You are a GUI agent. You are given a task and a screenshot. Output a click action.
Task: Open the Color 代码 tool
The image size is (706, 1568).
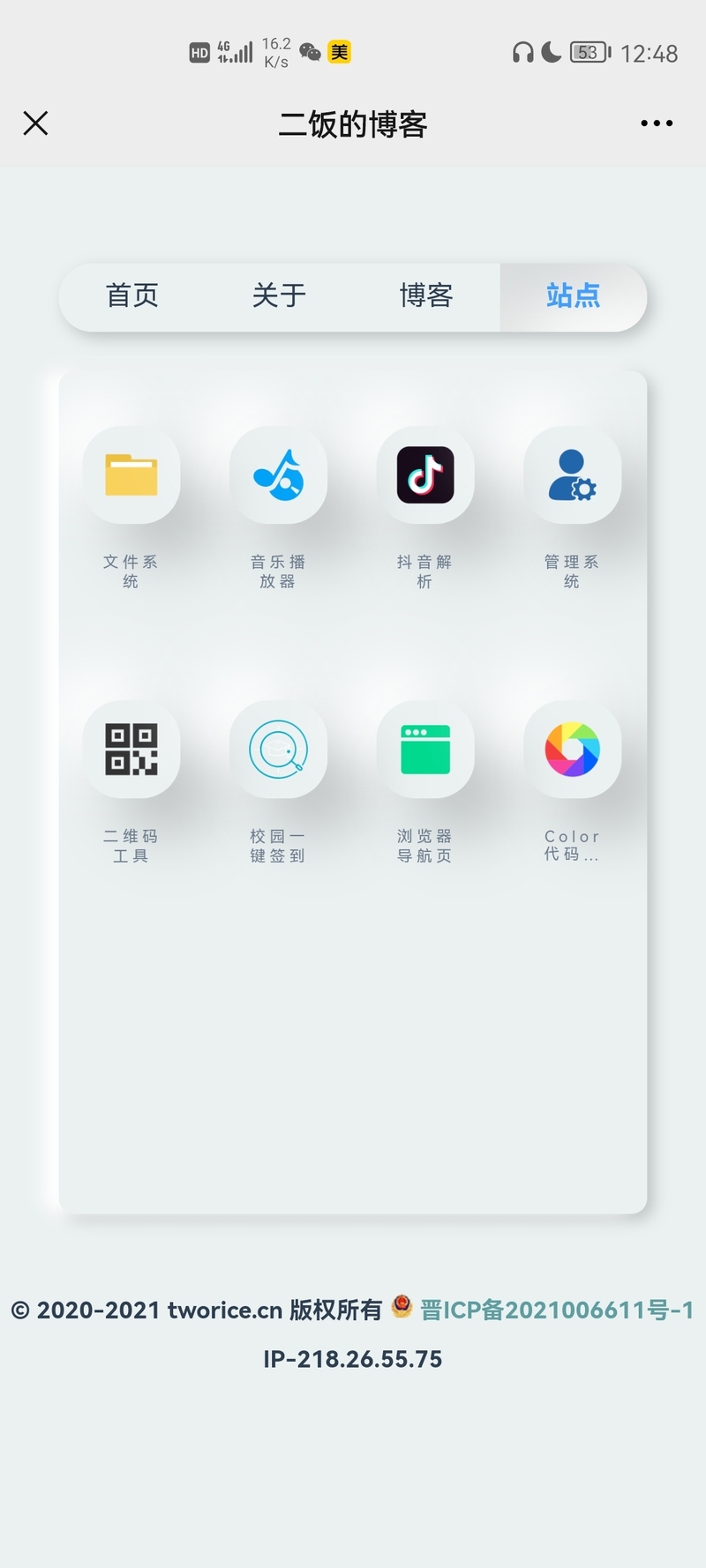pos(572,750)
